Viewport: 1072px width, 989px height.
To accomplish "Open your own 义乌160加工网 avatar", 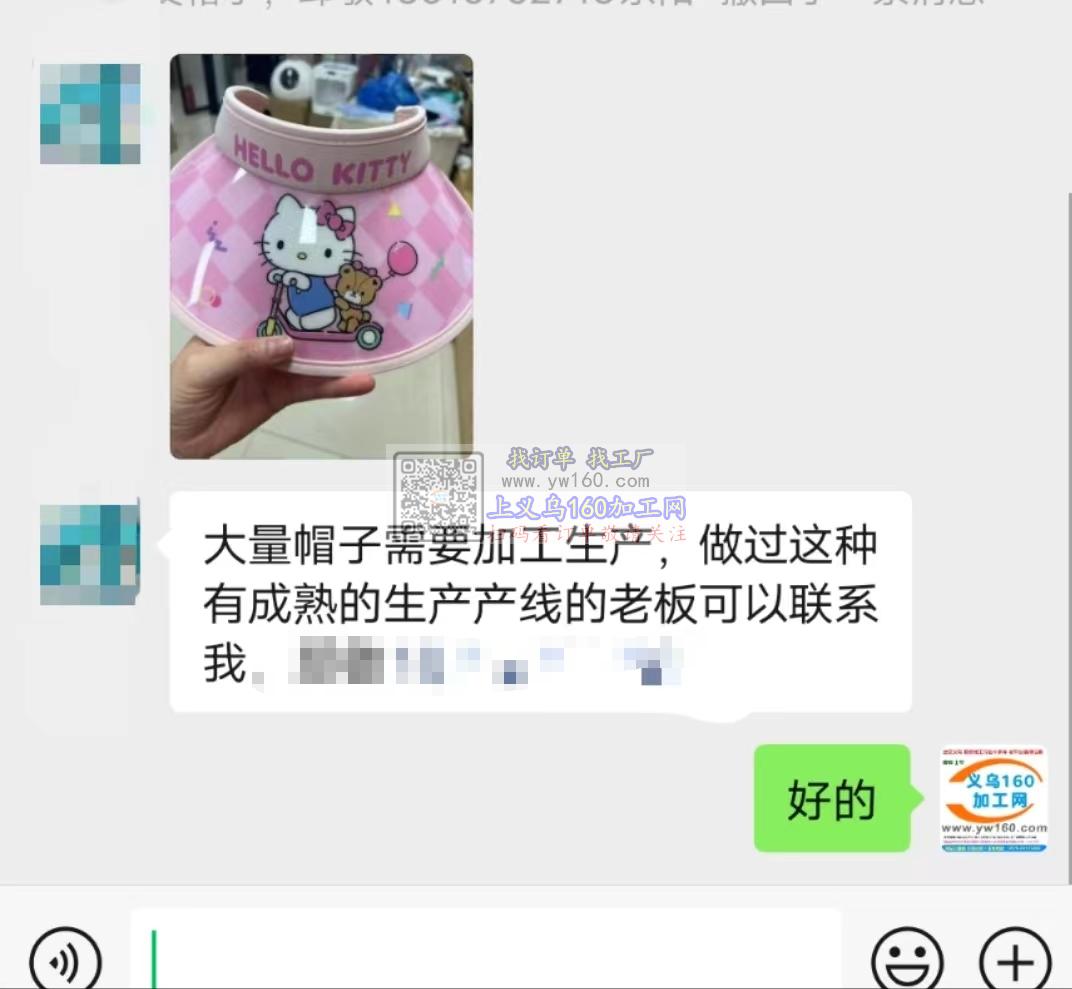I will (994, 798).
